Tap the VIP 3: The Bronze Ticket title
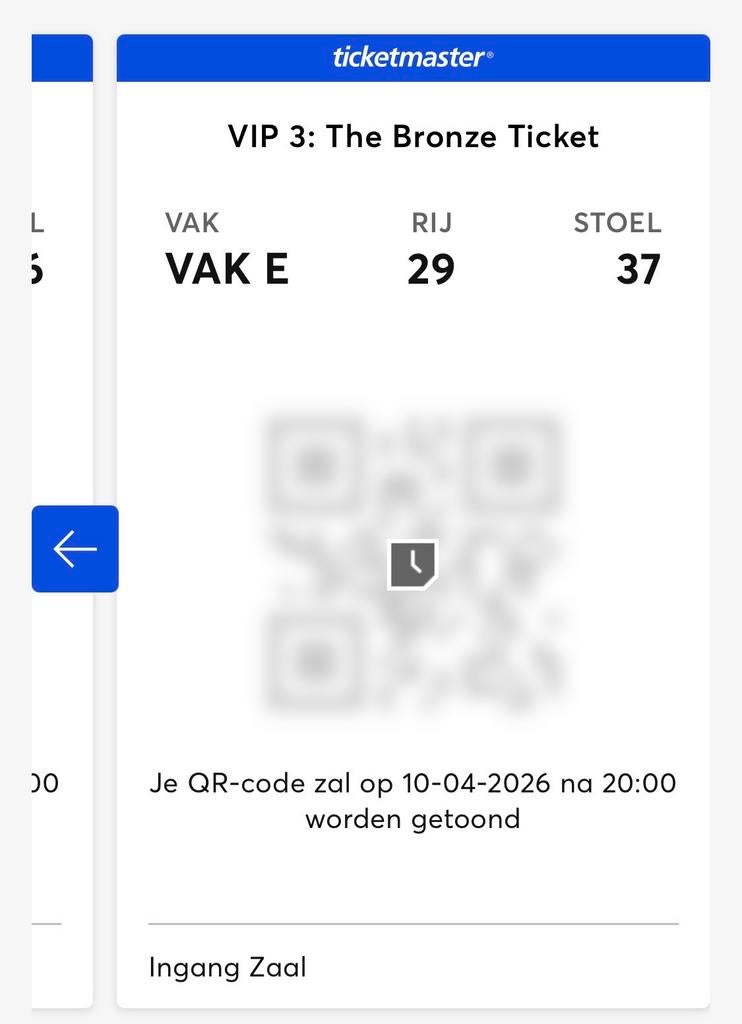The height and width of the screenshot is (1024, 742). [x=414, y=136]
